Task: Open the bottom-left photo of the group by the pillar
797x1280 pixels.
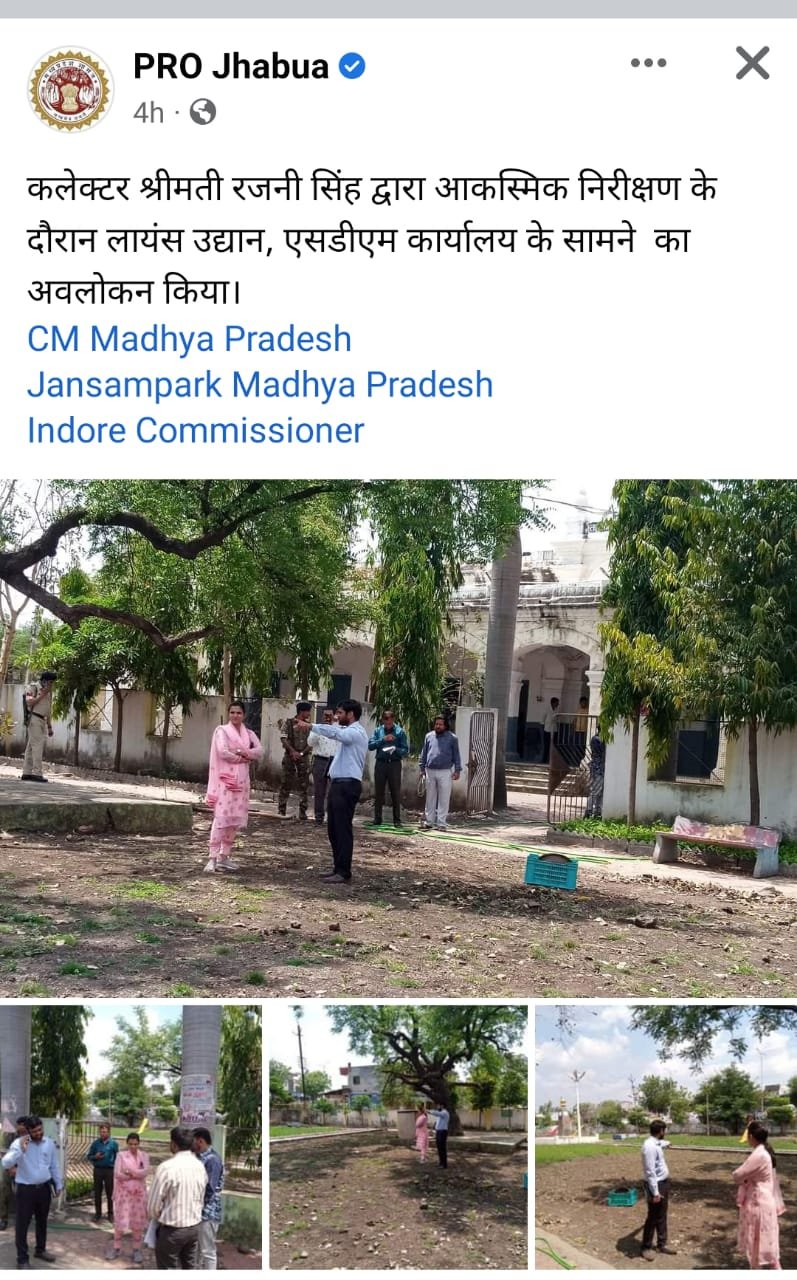Action: coord(130,1137)
